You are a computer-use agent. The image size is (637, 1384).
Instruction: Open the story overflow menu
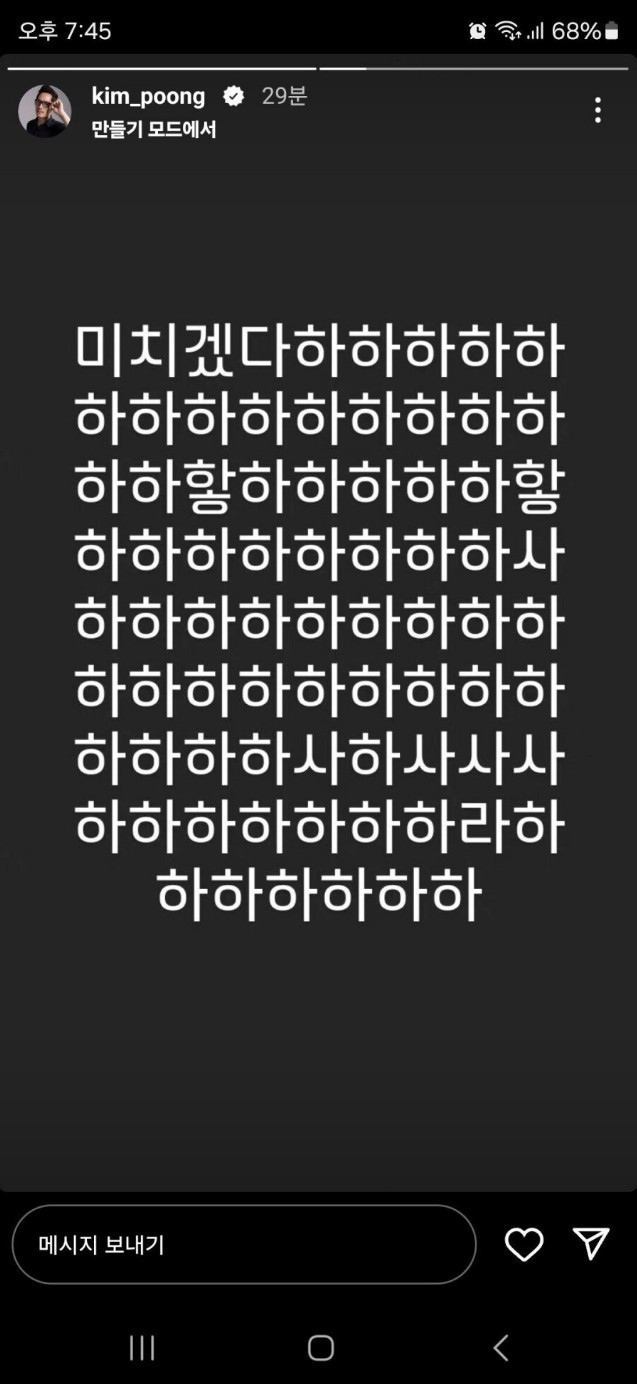[x=597, y=110]
